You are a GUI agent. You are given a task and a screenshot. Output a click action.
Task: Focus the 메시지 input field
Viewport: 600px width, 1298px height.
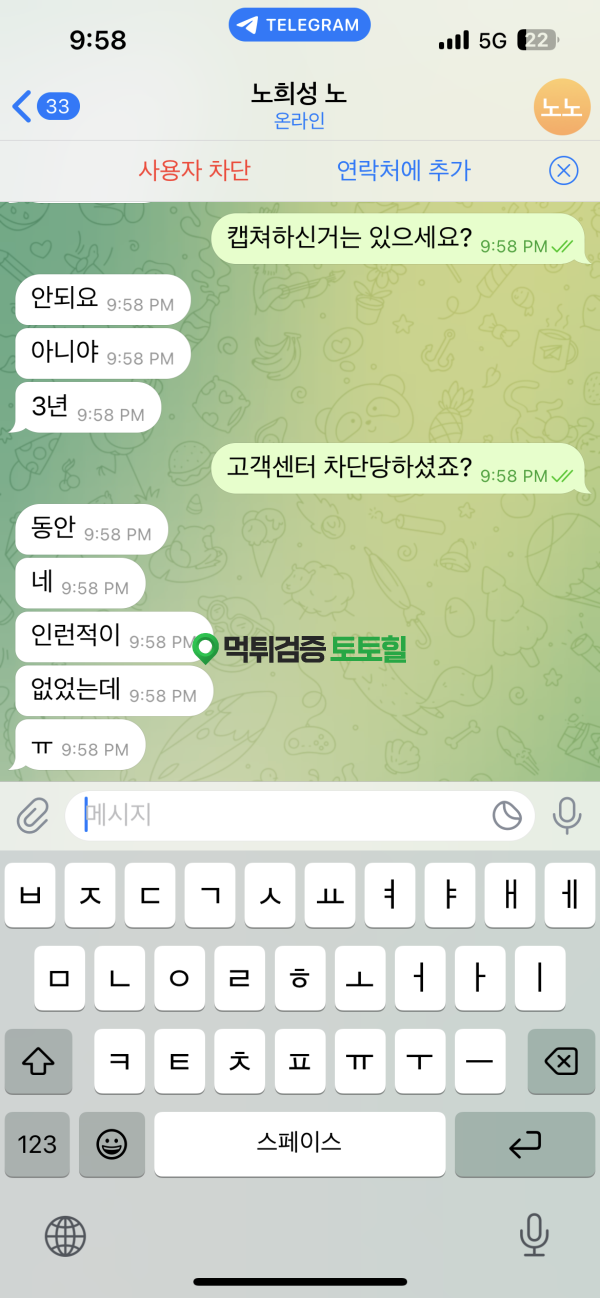280,816
